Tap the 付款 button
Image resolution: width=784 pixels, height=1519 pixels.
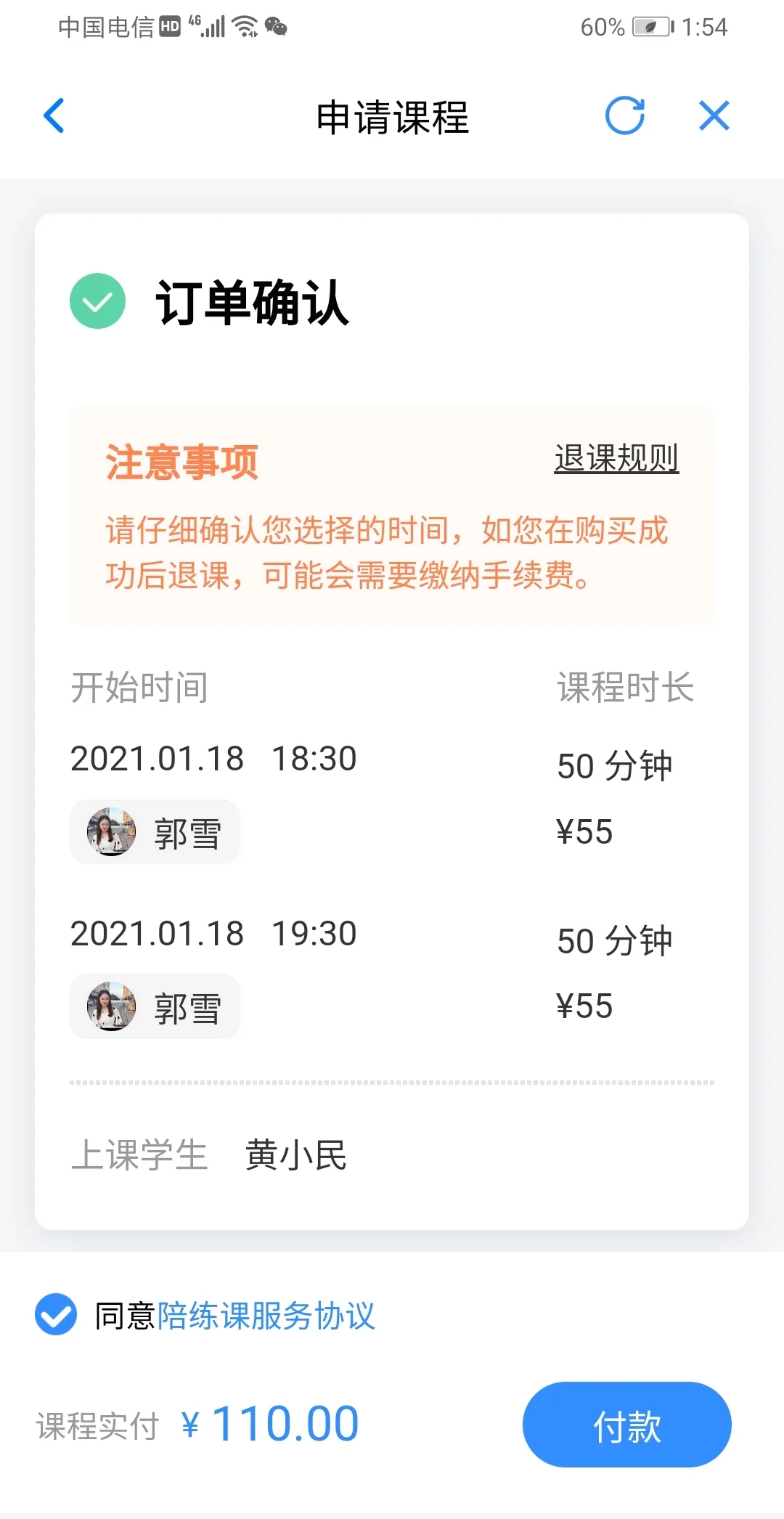click(626, 1425)
